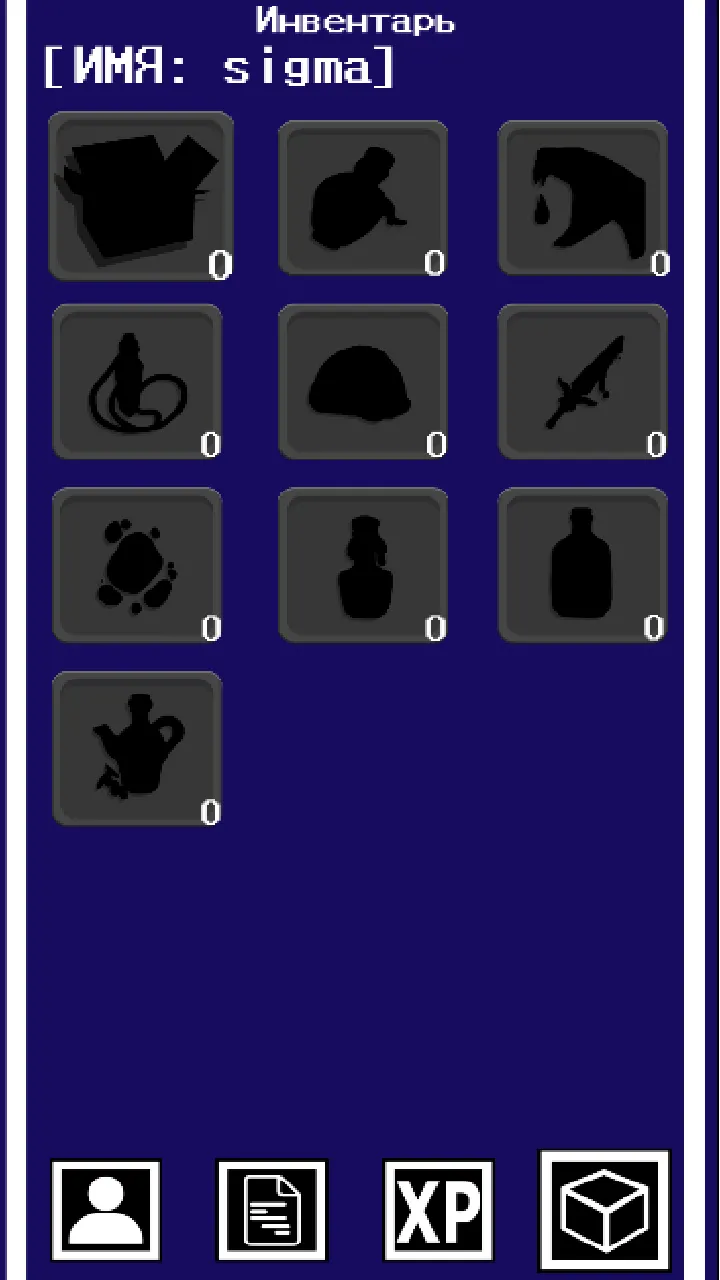Select the cube inventory tab
Screen dimensions: 720x1280
click(x=605, y=1210)
